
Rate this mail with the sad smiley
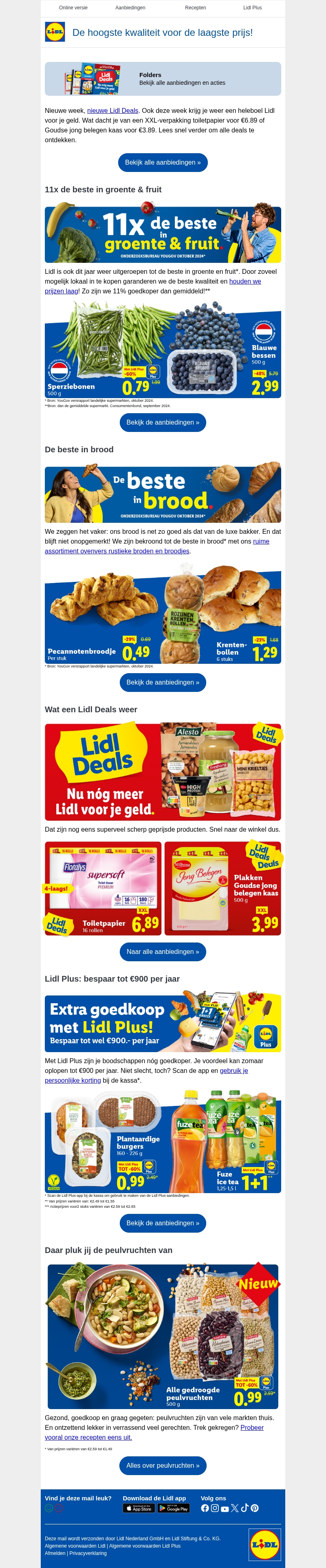(59, 1508)
